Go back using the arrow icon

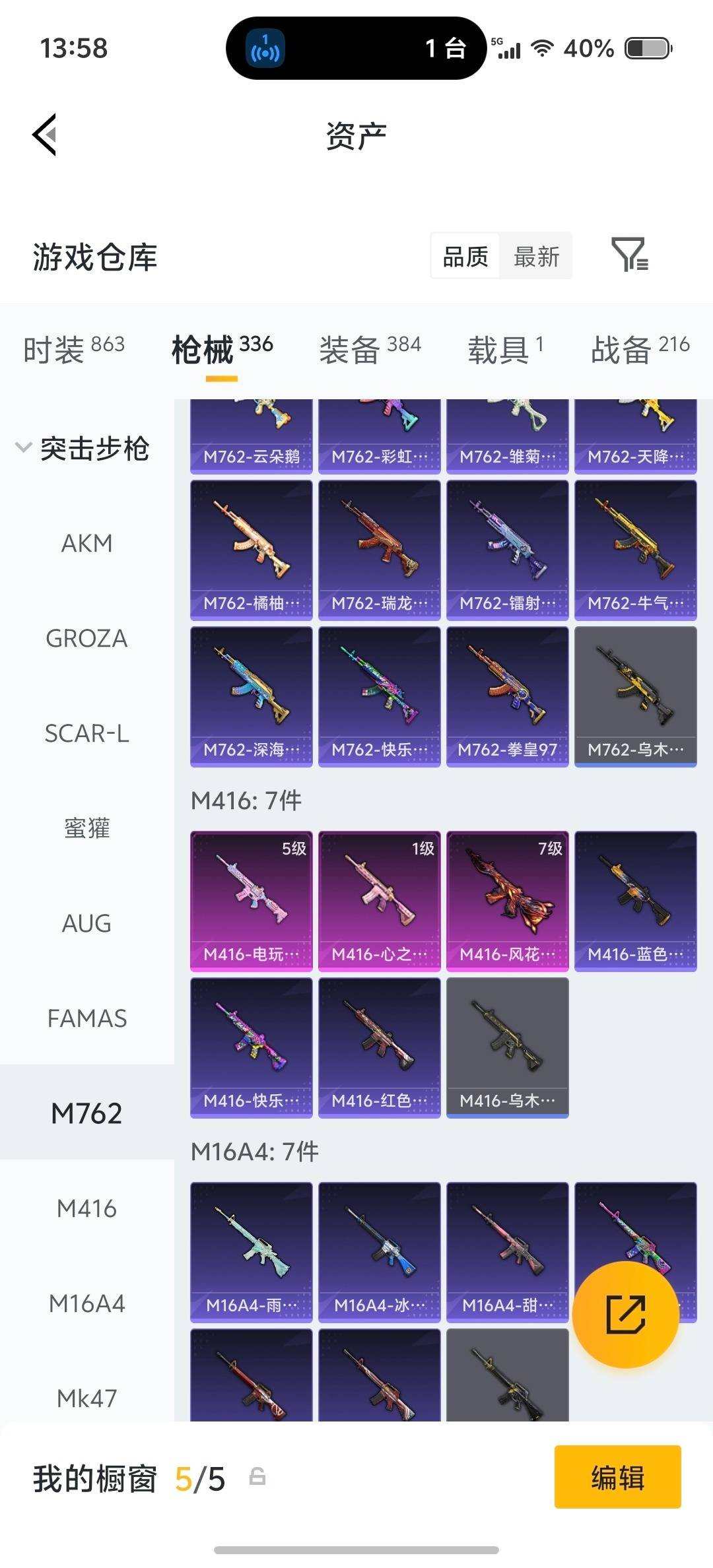(45, 135)
